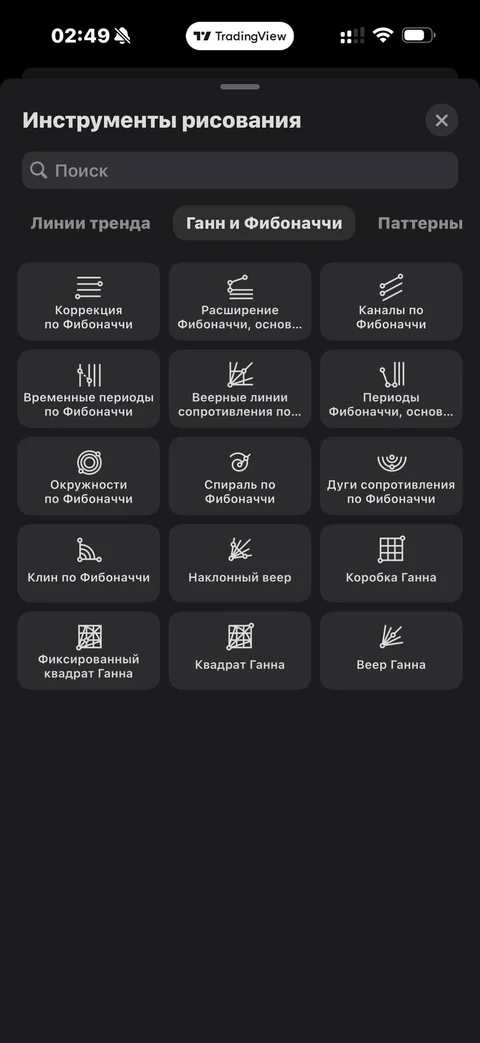This screenshot has width=480, height=1043.
Task: Switch to the Паттерны tab
Action: (x=420, y=224)
